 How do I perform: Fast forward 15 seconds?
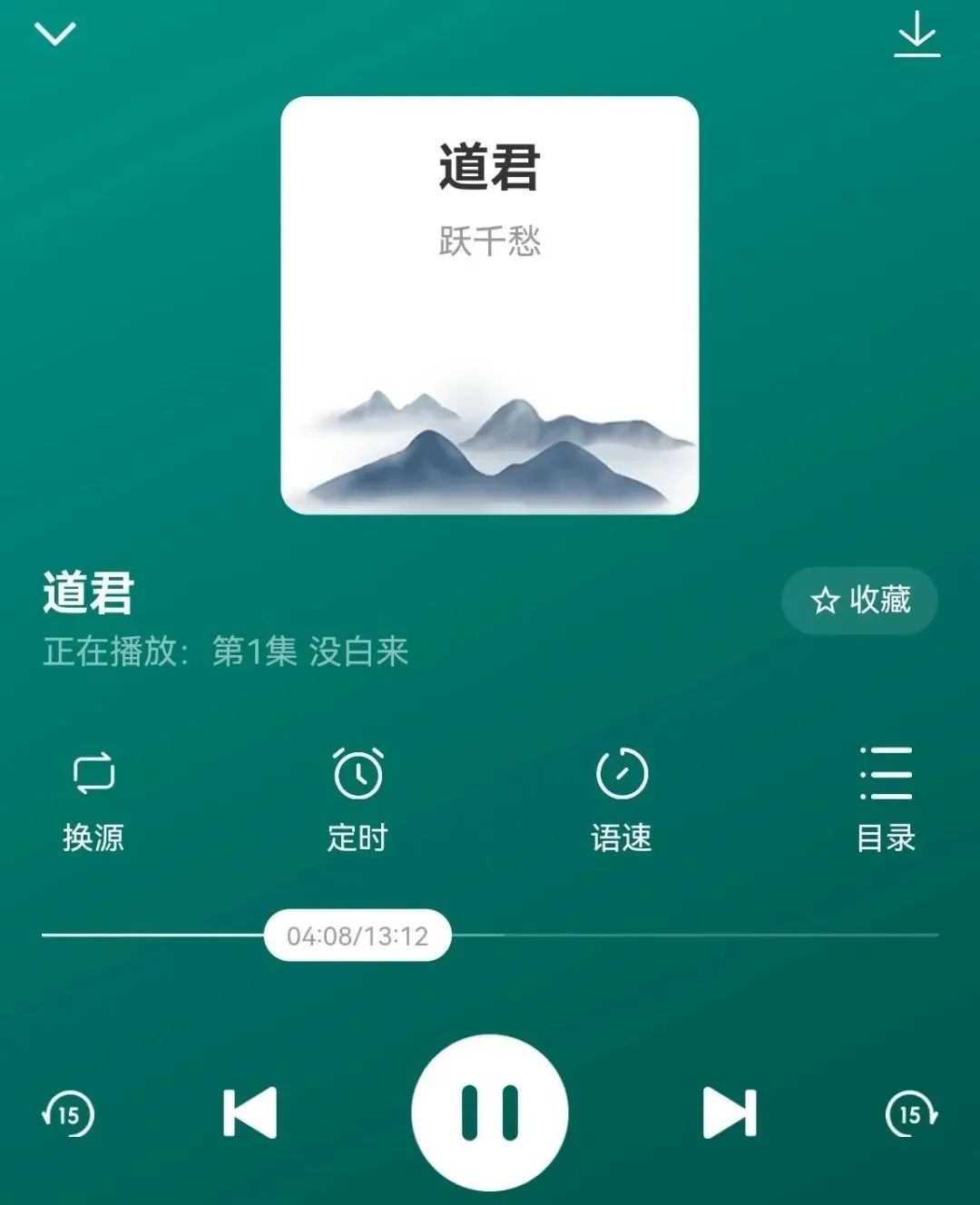tap(911, 1113)
